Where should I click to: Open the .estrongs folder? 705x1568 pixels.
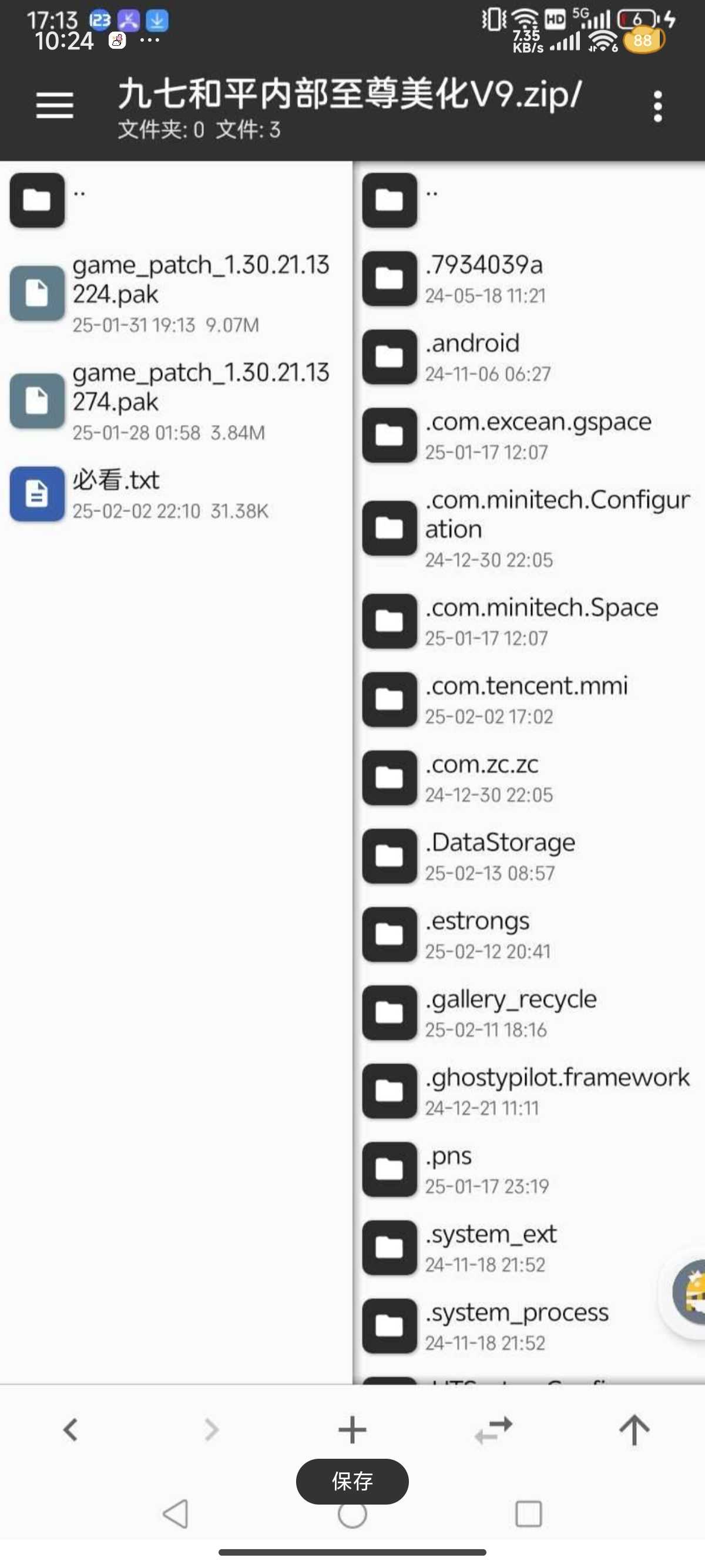(528, 934)
